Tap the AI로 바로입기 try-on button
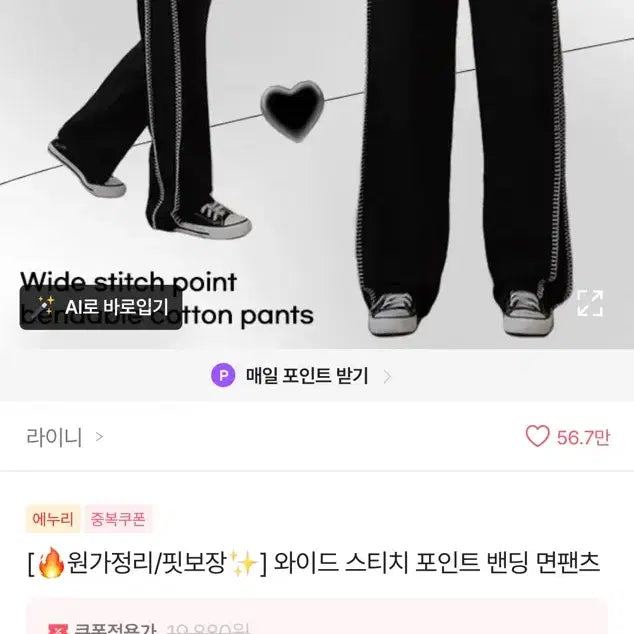Image resolution: width=634 pixels, height=634 pixels. [101, 307]
